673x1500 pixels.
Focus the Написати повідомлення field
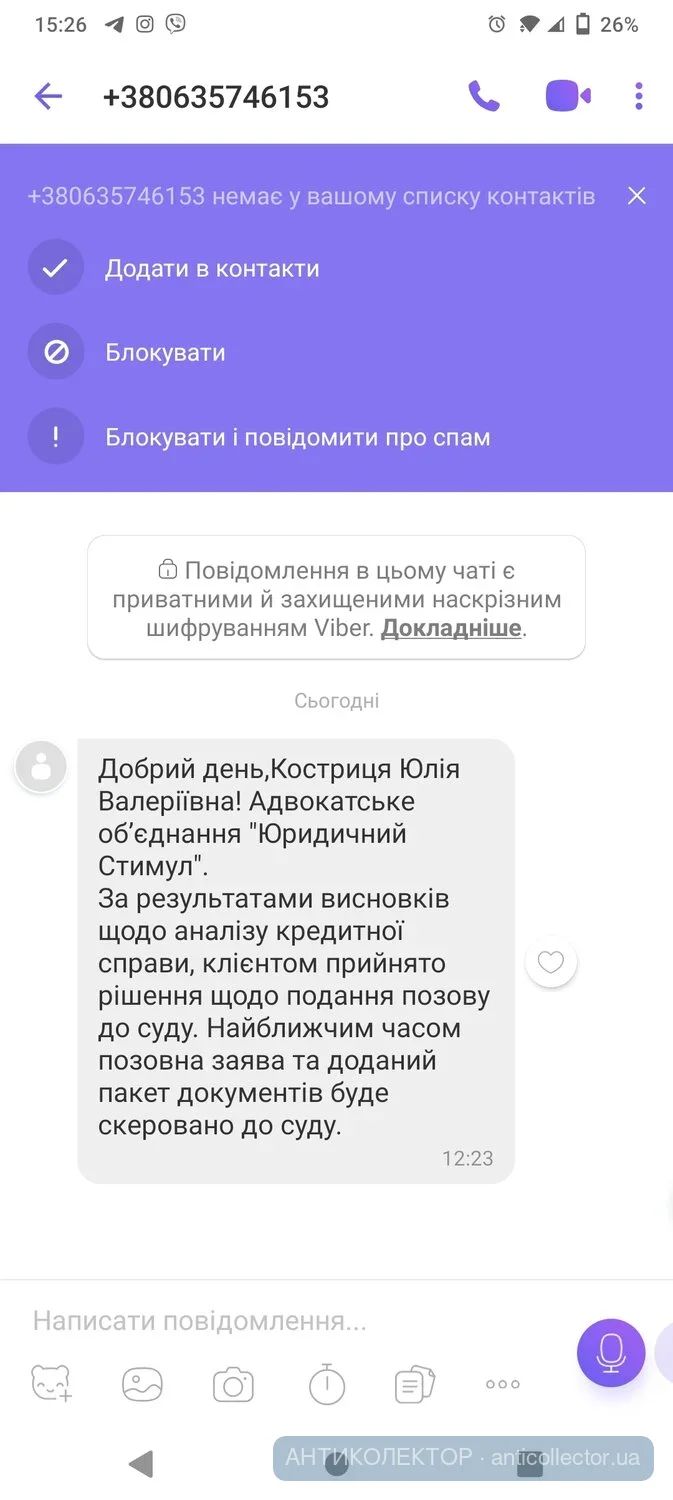click(x=290, y=1321)
